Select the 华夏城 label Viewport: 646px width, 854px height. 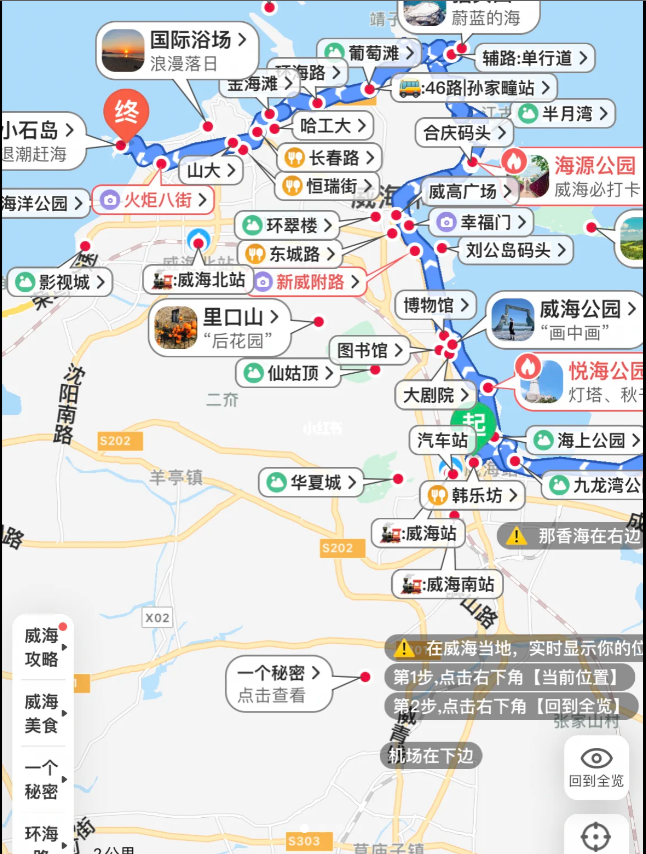pos(309,483)
